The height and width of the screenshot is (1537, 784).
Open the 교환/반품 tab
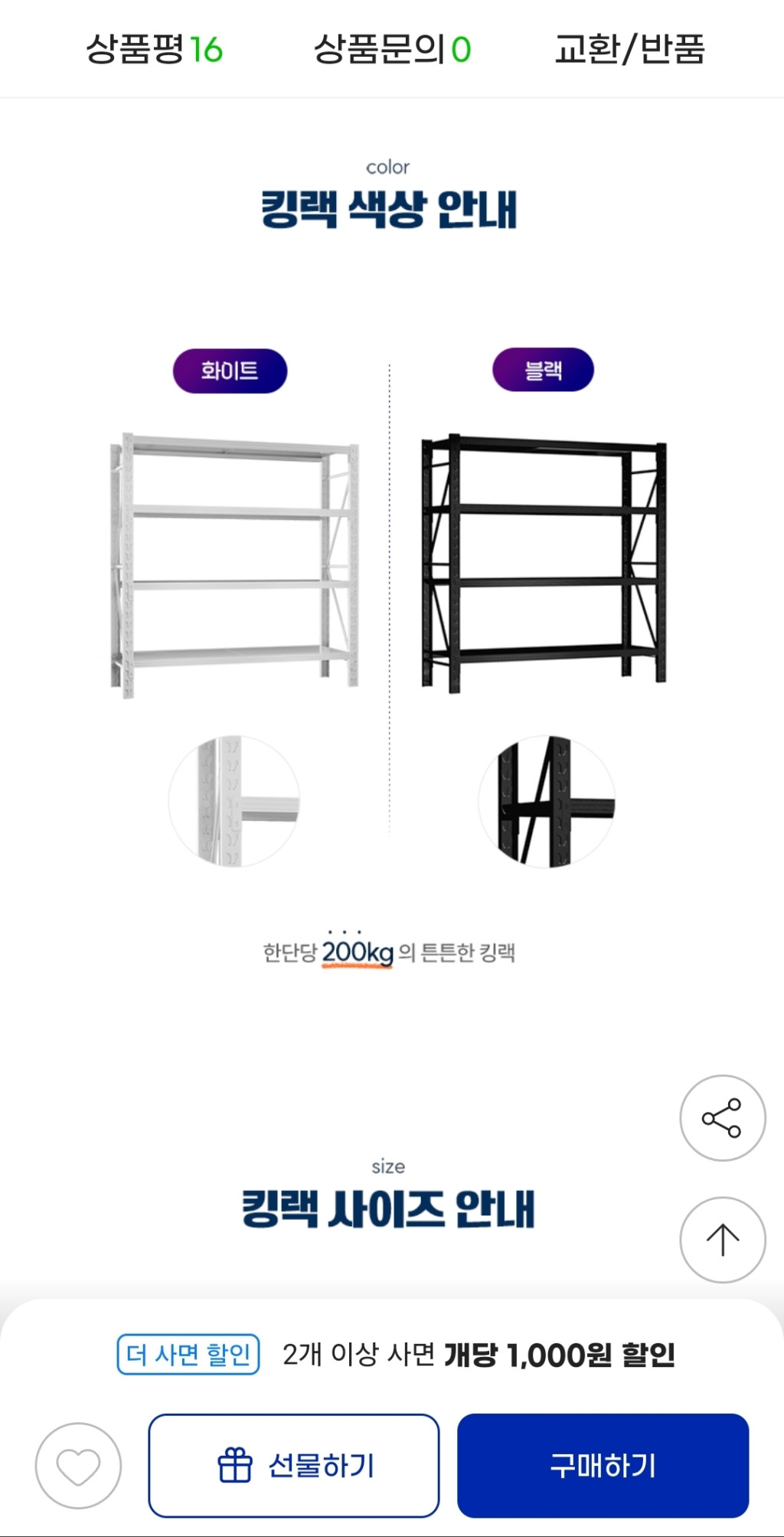[629, 50]
